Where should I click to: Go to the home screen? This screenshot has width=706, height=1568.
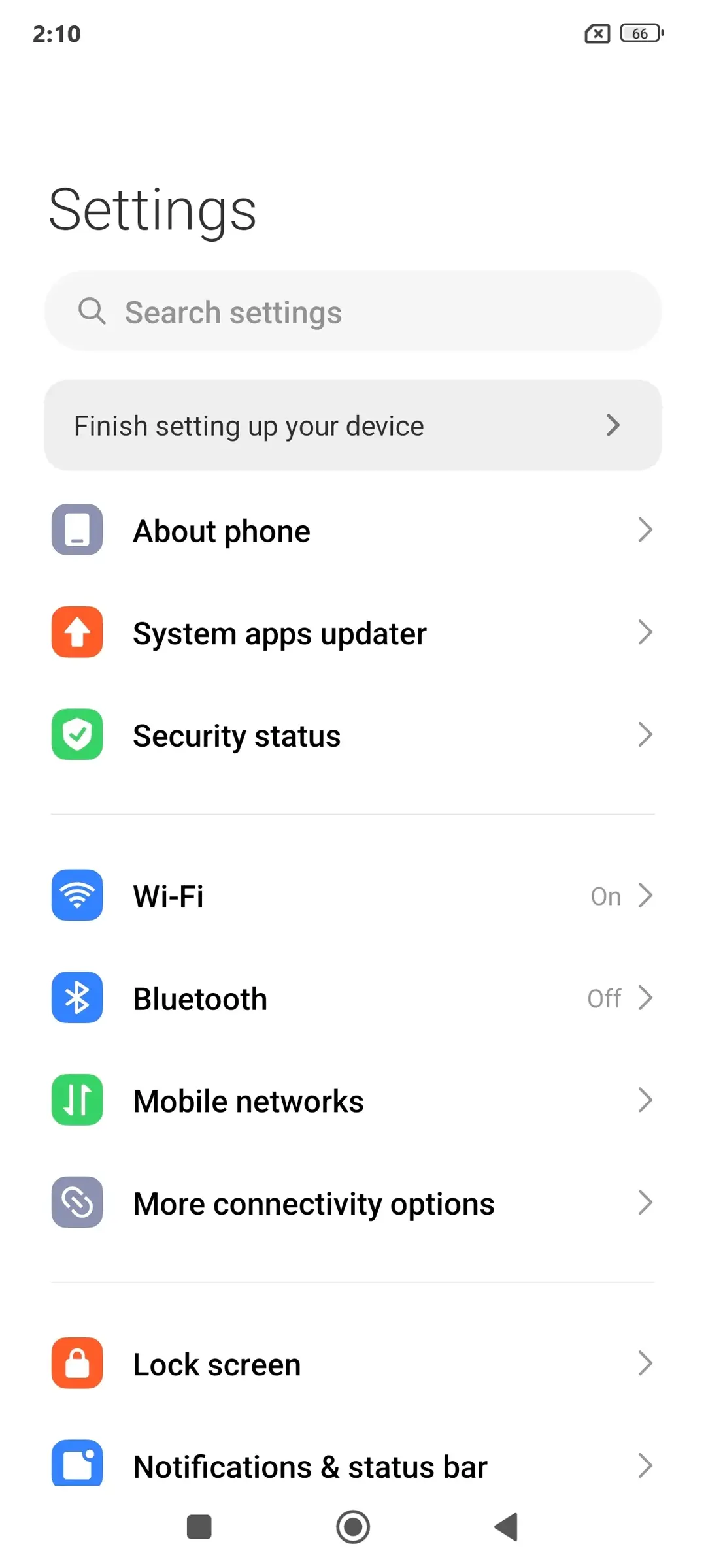[x=353, y=1527]
